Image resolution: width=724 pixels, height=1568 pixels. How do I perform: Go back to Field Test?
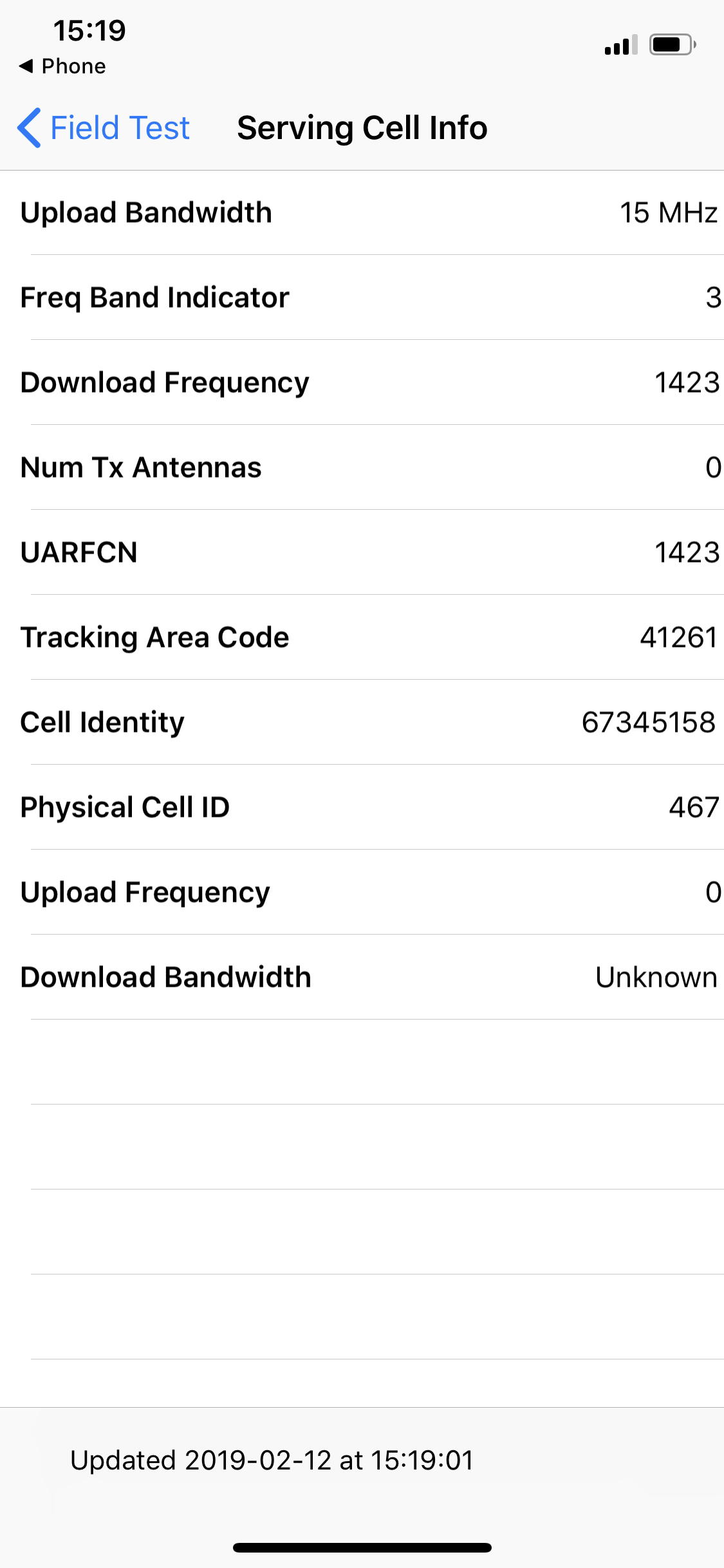tap(104, 127)
